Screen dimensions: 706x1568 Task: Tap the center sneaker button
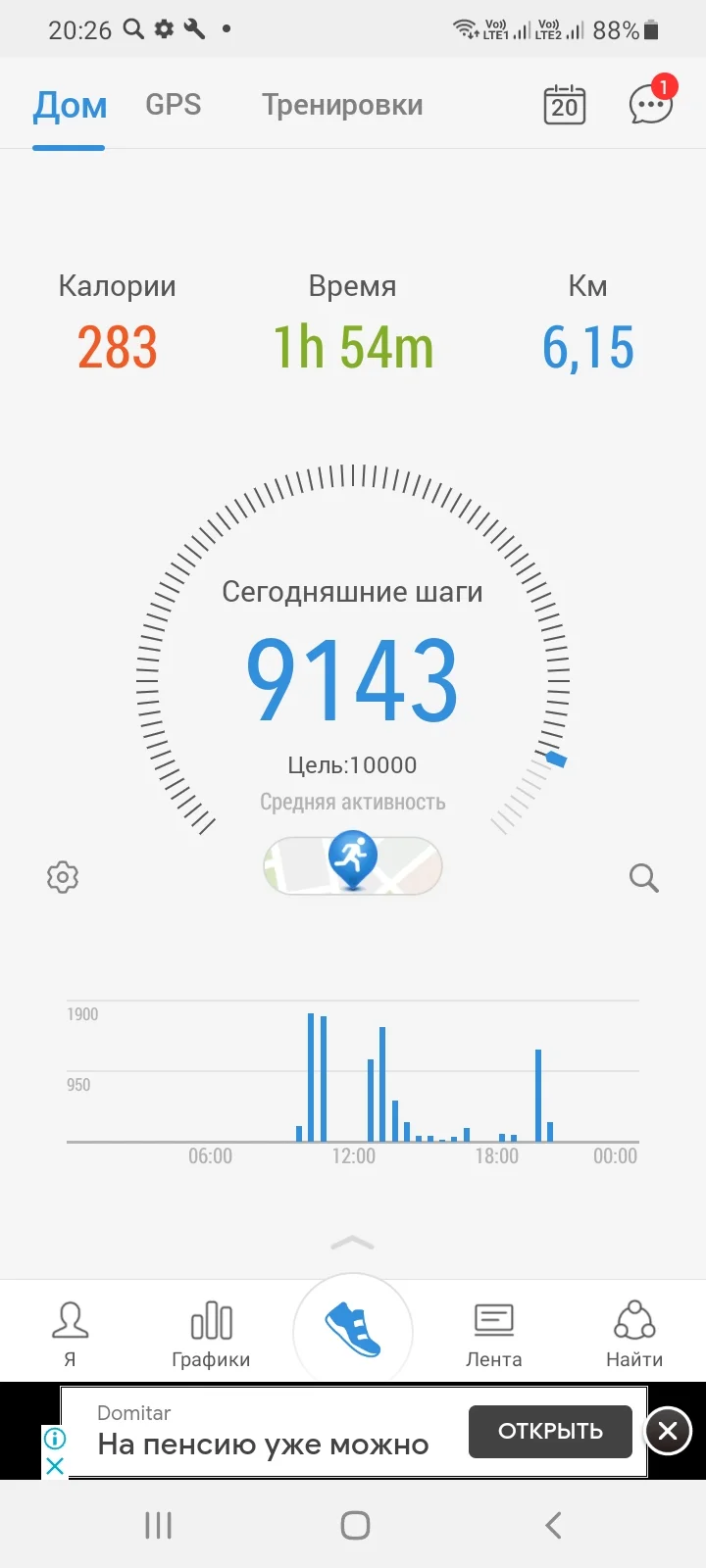tap(352, 1330)
